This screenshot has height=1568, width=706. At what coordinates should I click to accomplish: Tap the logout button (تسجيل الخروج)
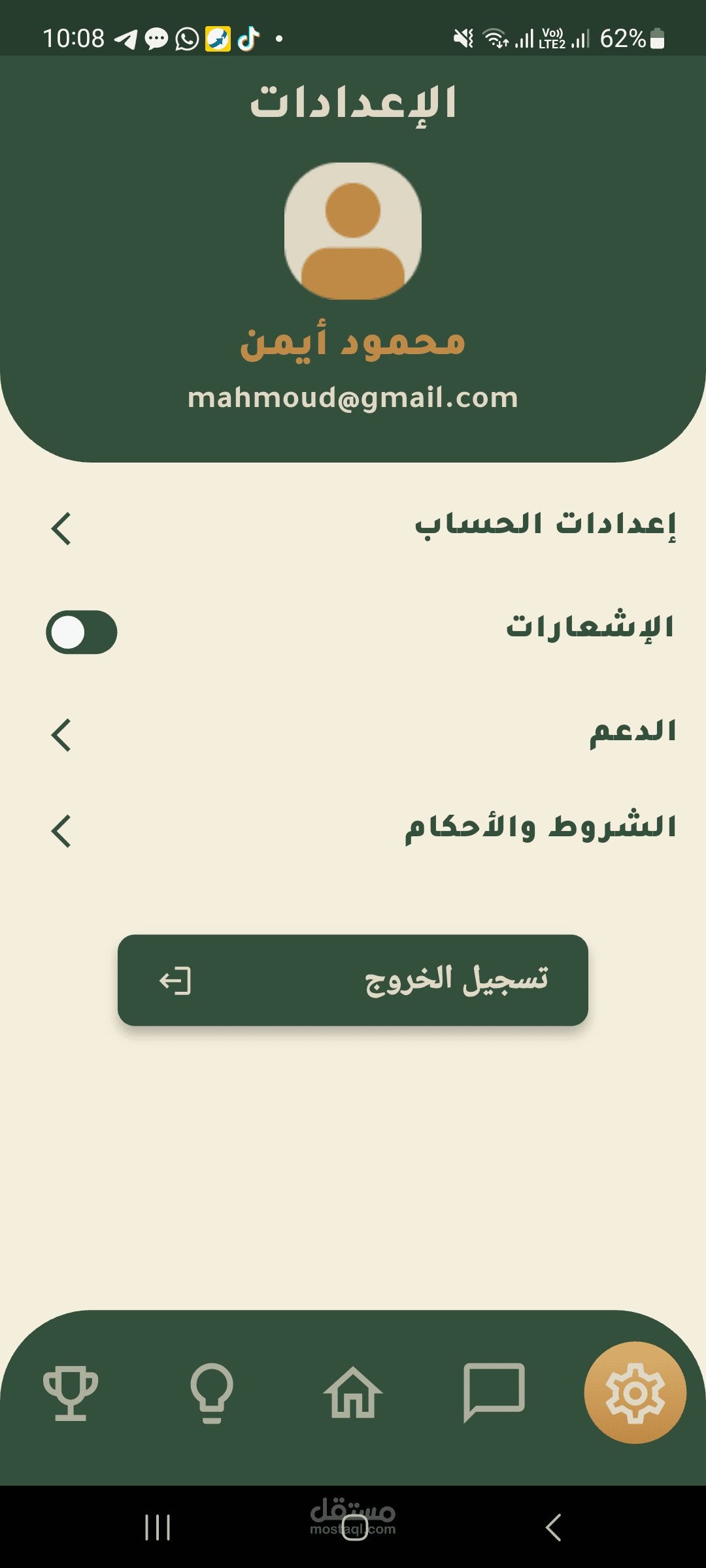coord(353,980)
